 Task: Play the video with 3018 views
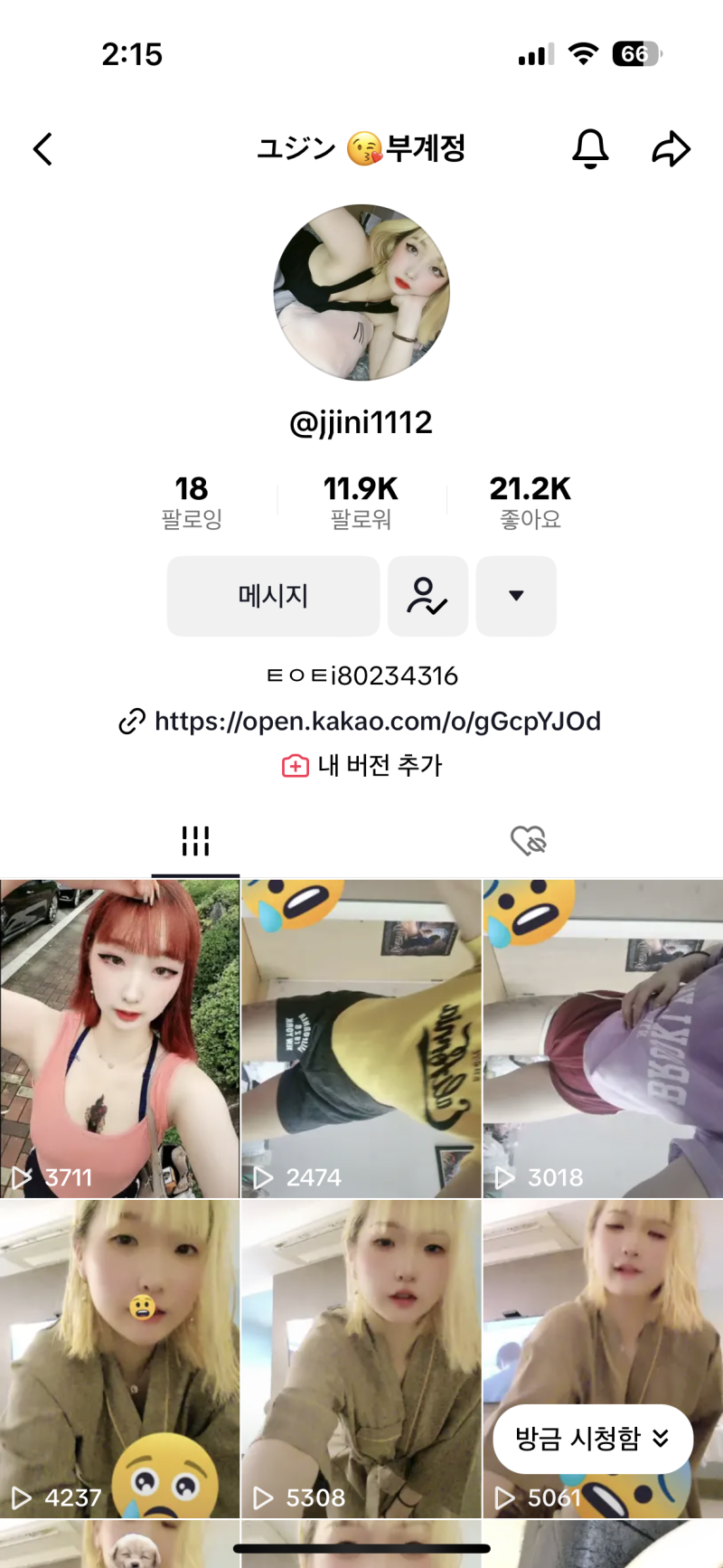(603, 1038)
